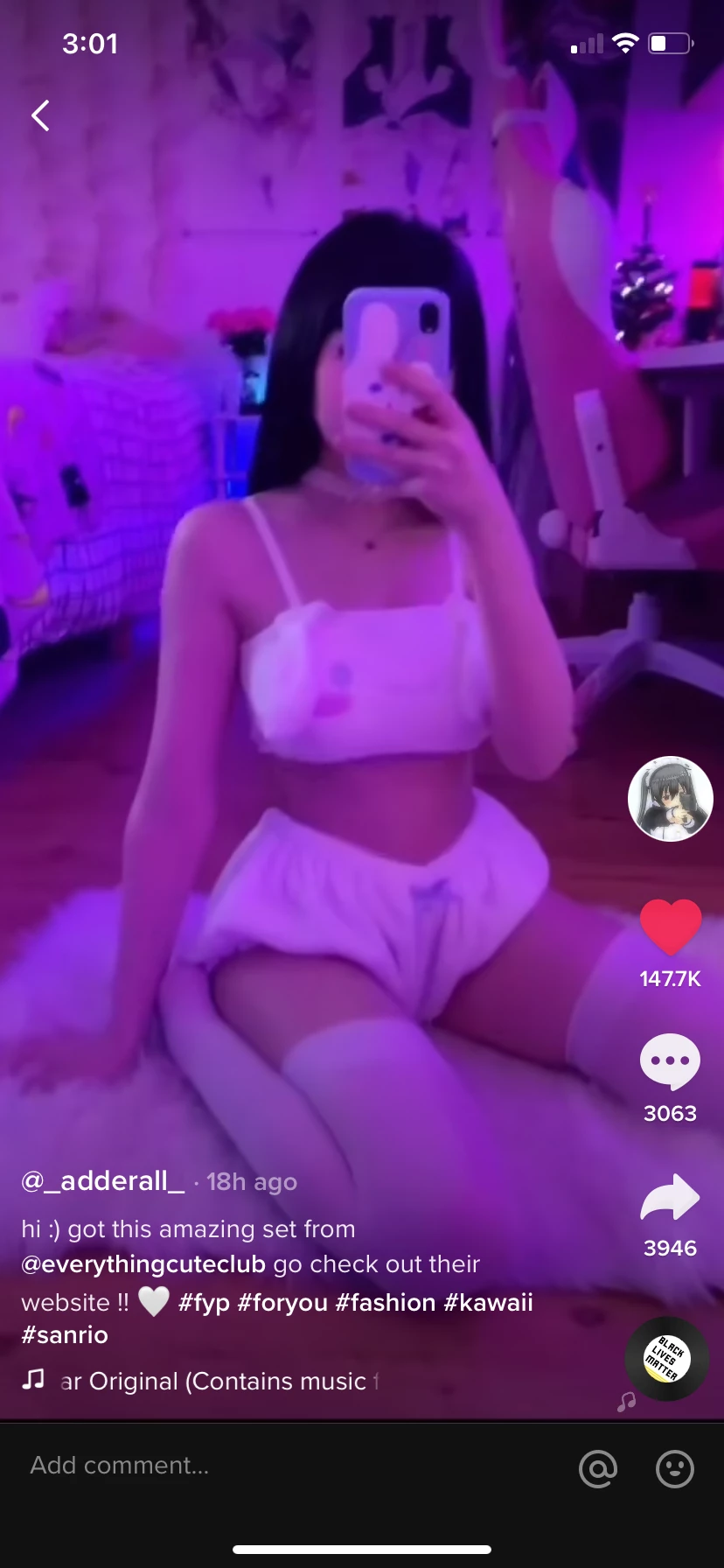
Task: Open the @everythingcuteclub mention
Action: (x=143, y=1264)
